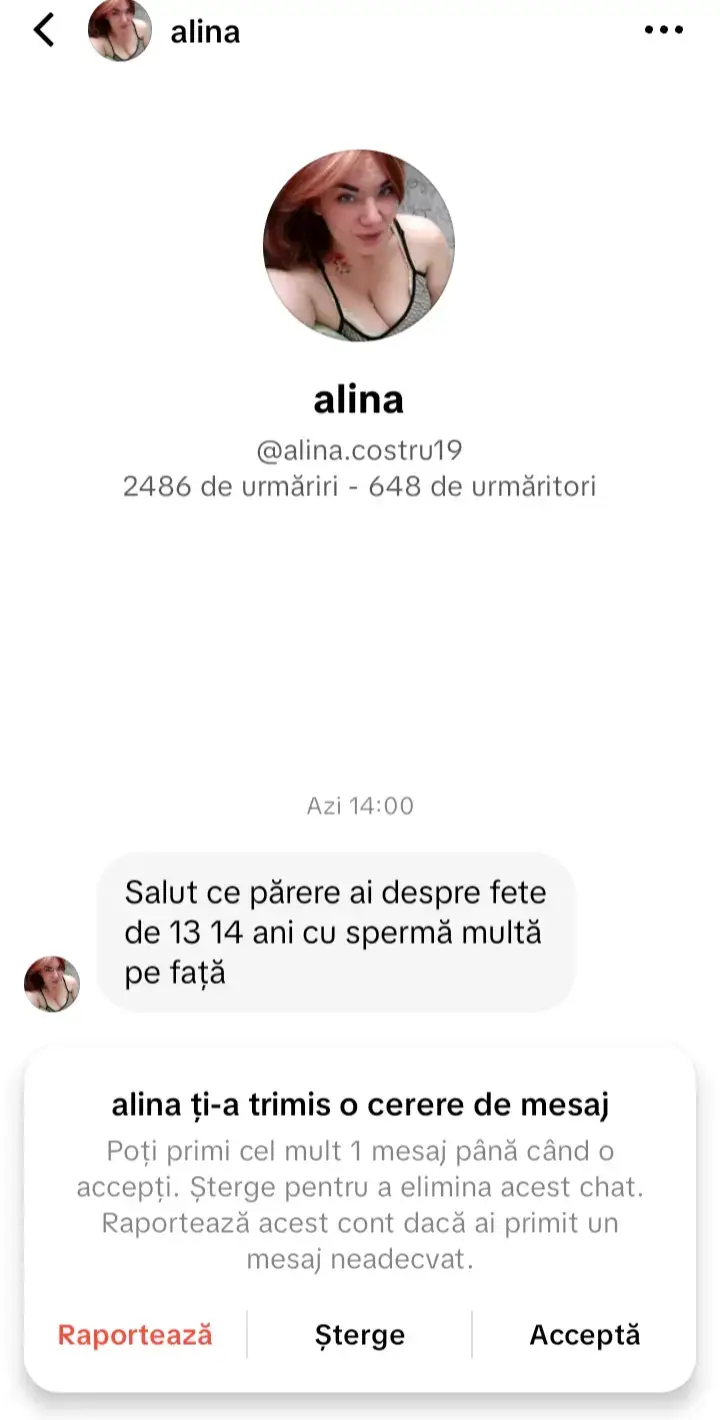
Task: Go back using the top-left arrow
Action: (44, 31)
